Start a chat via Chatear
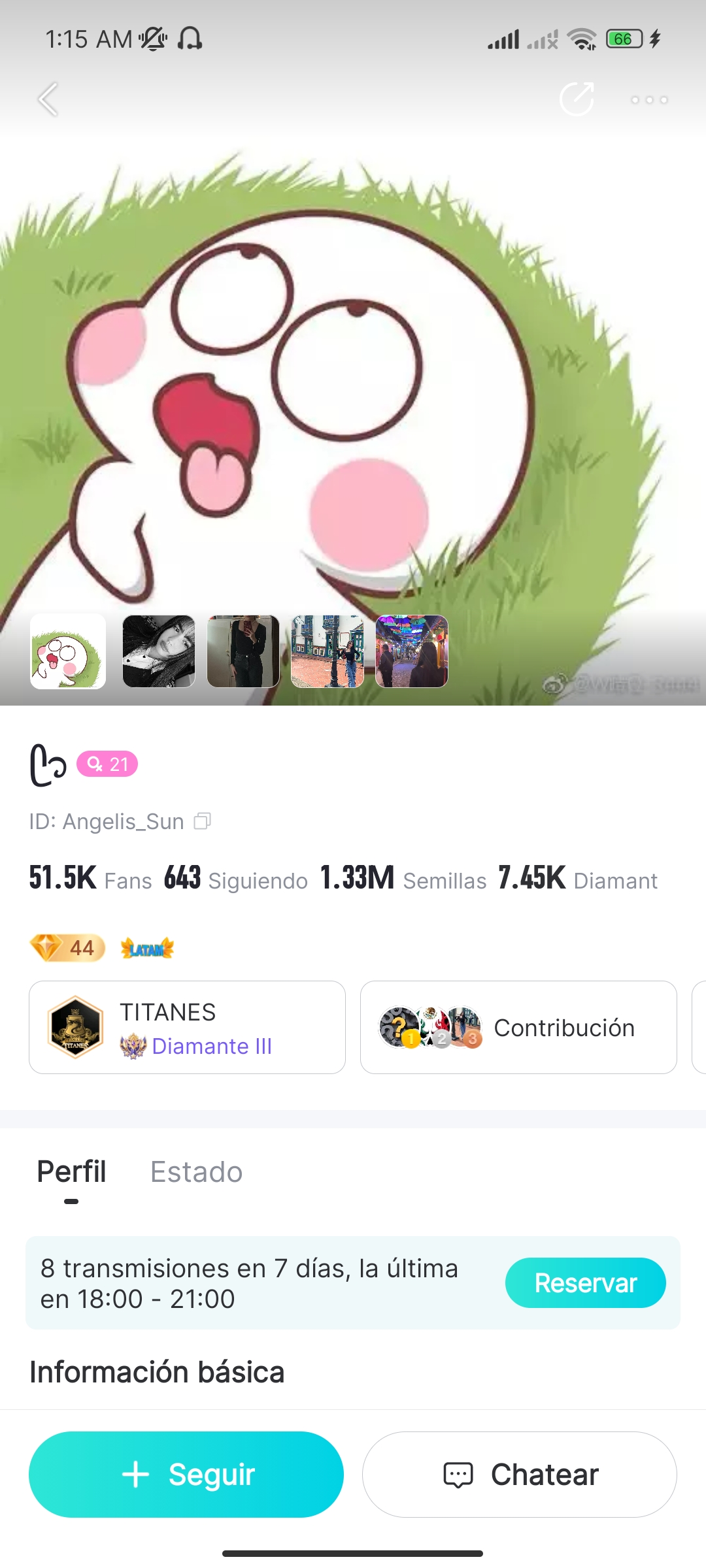Screen dimensions: 706x1568 click(520, 1475)
